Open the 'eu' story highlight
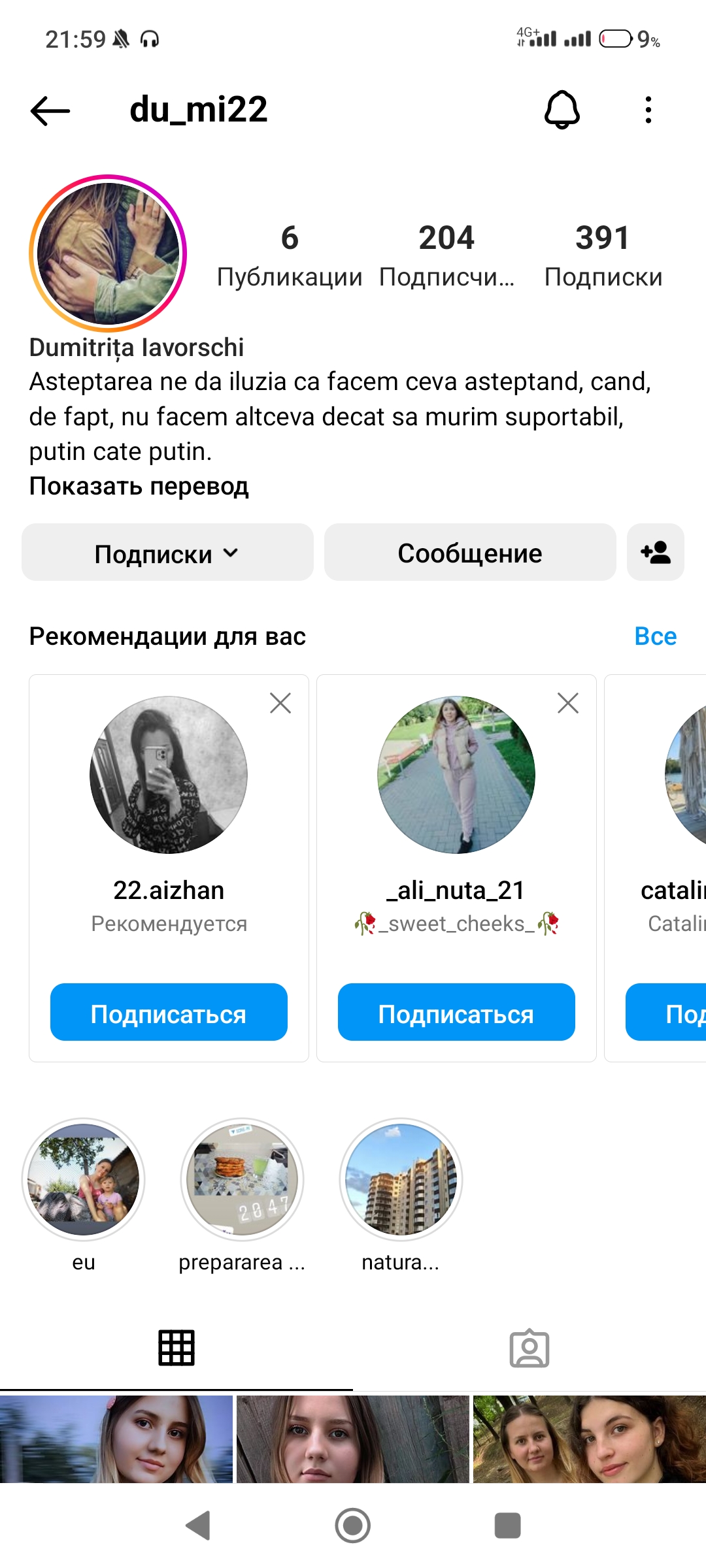This screenshot has height=1568, width=706. tap(83, 1180)
